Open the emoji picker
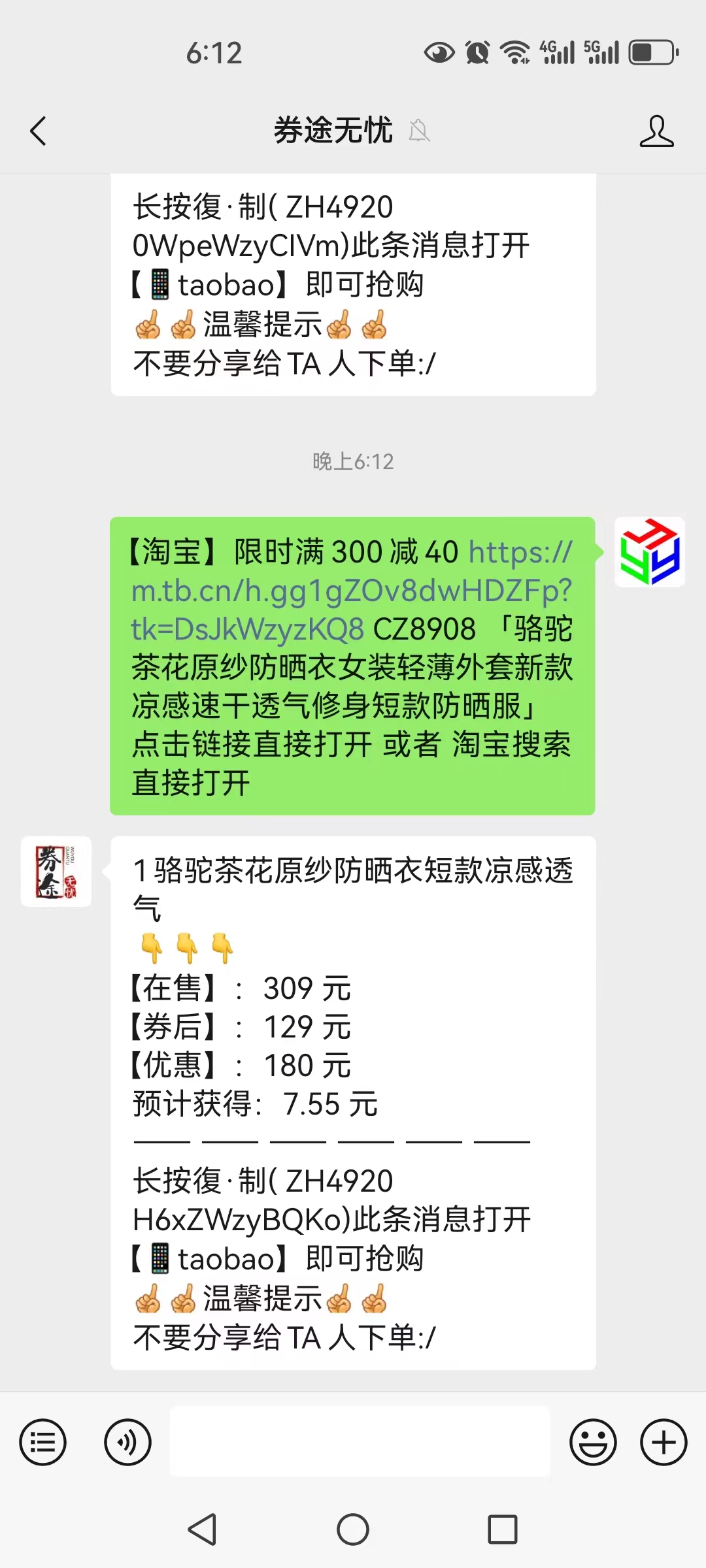Viewport: 706px width, 1568px height. click(x=593, y=1442)
